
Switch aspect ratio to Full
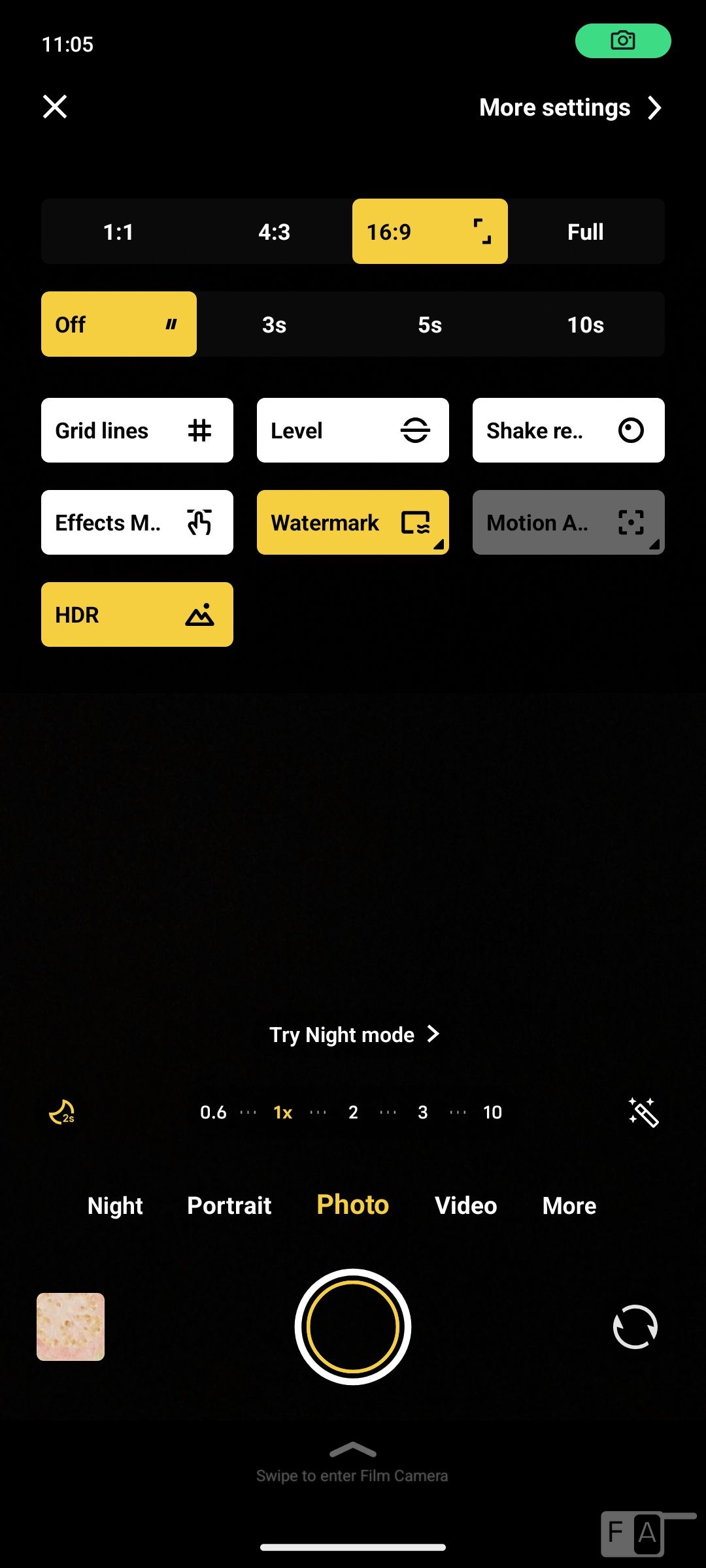tap(585, 232)
